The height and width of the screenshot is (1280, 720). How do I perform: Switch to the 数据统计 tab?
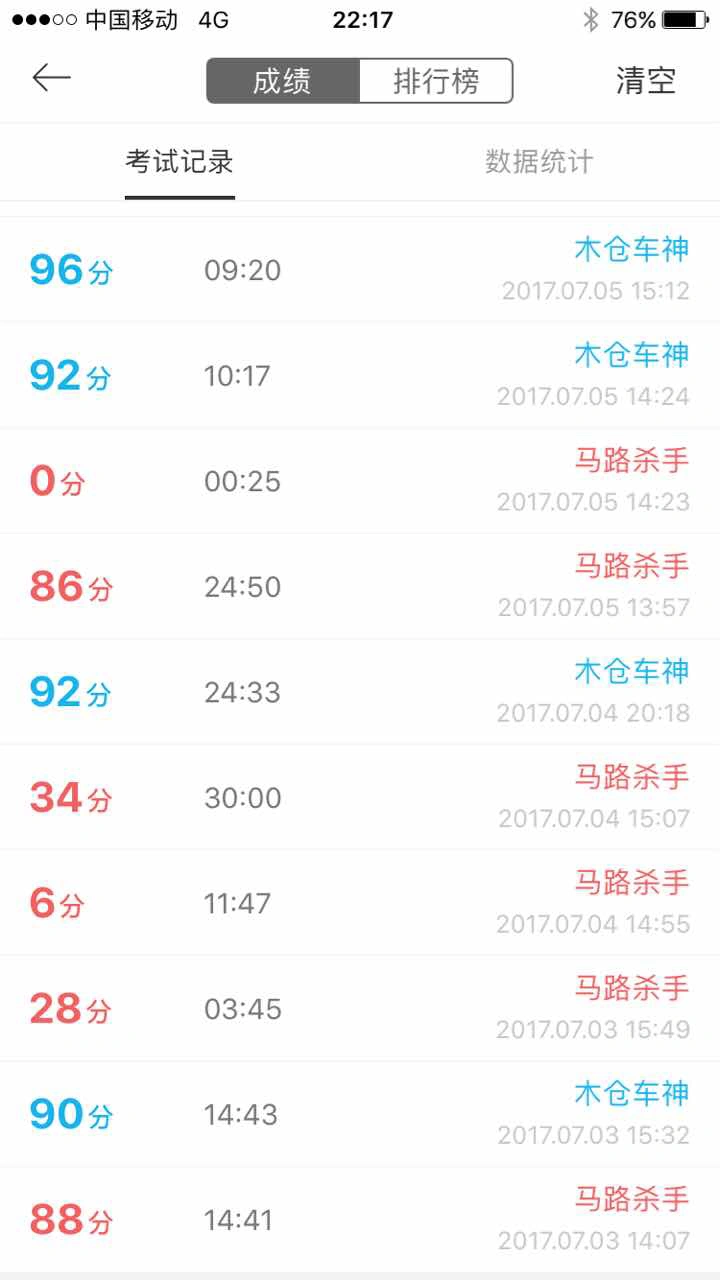point(540,162)
